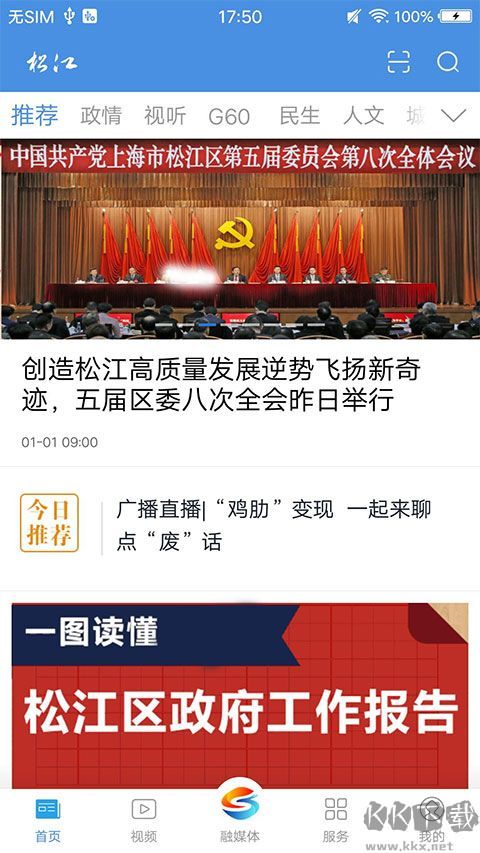Open the 我的 profile tab

pyautogui.click(x=432, y=820)
